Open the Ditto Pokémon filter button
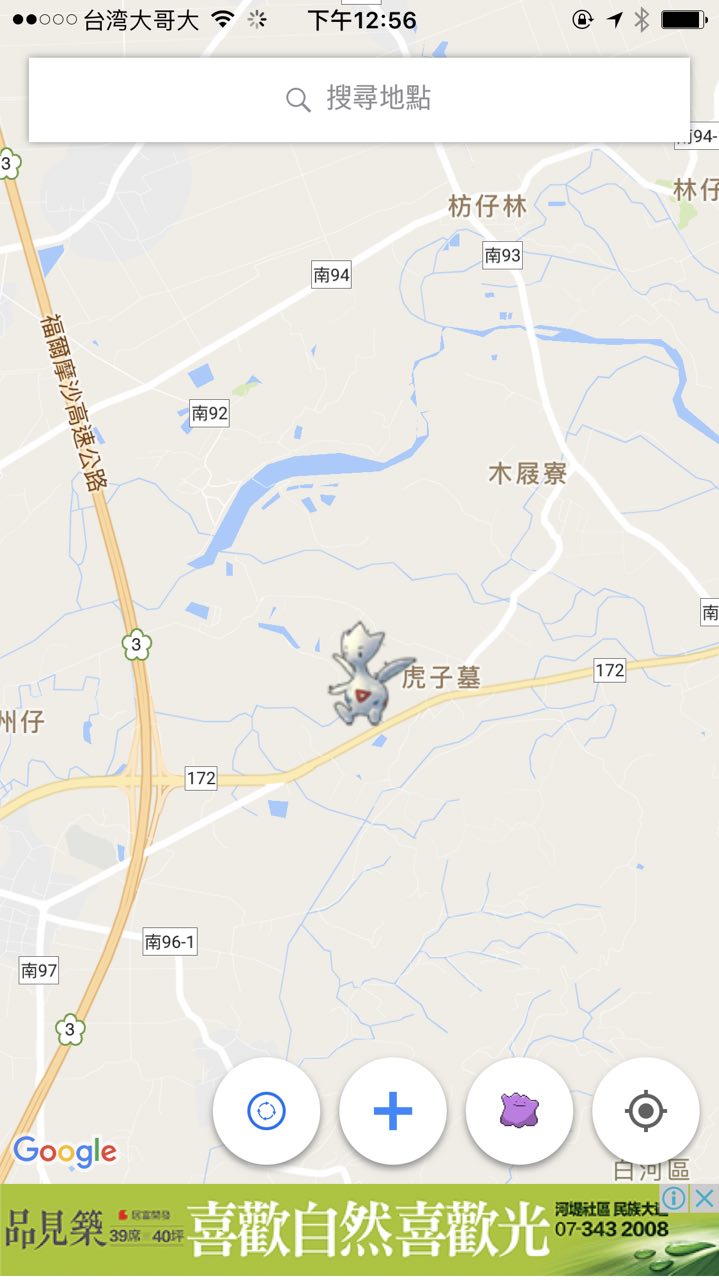Screen dimensions: 719x1280 (519, 1111)
